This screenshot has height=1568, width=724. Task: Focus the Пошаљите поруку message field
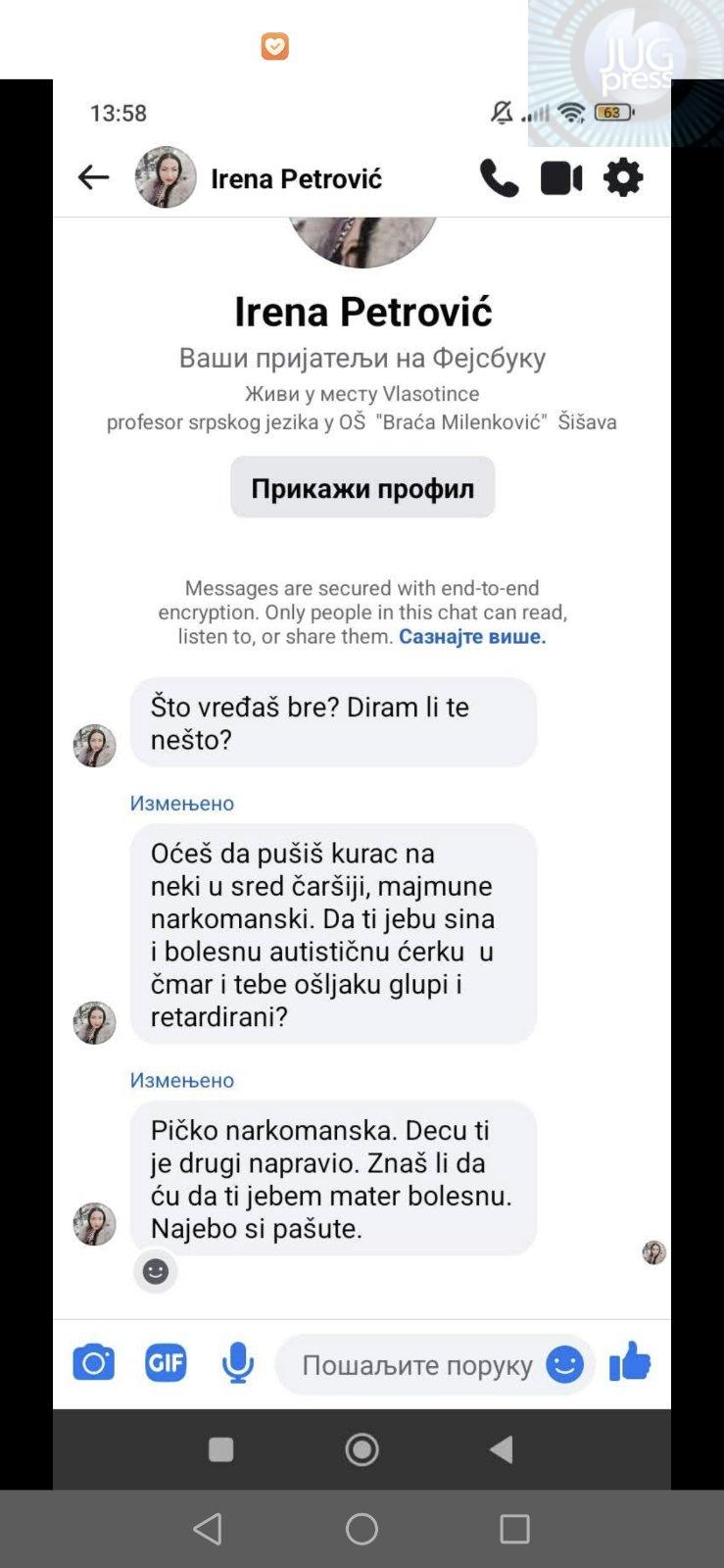(x=416, y=1365)
